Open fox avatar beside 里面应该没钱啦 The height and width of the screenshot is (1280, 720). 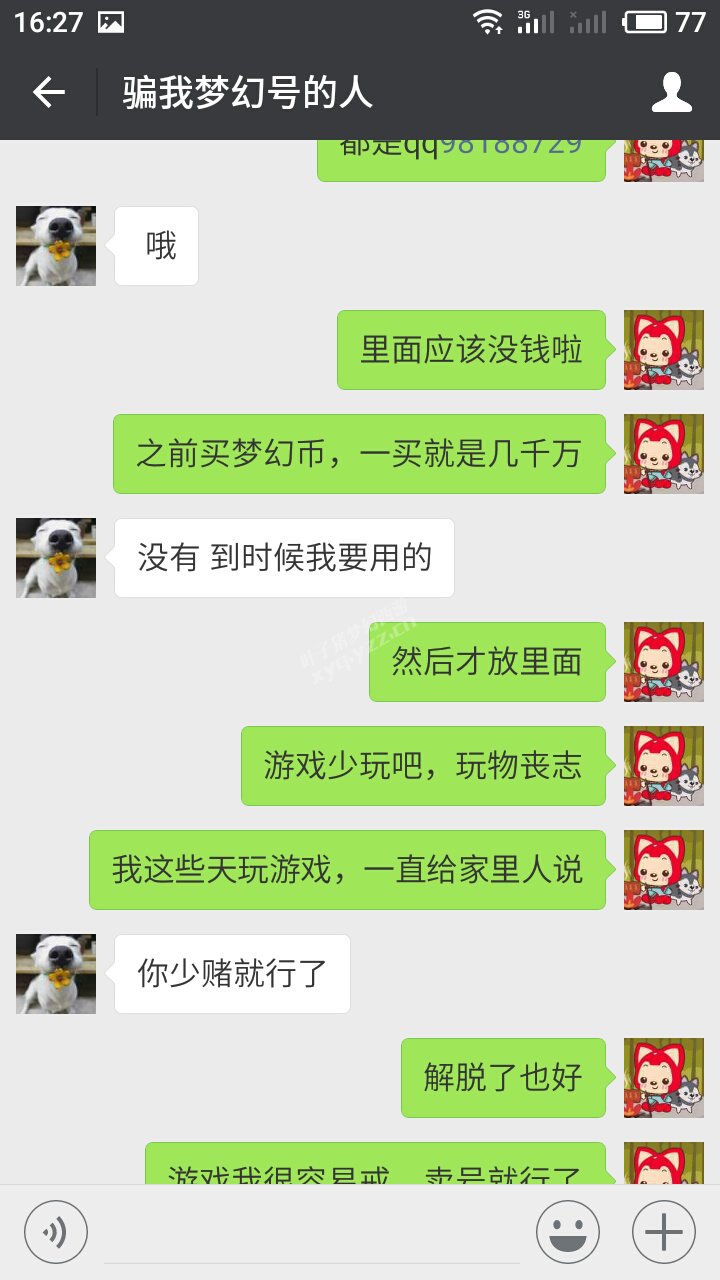(x=664, y=350)
